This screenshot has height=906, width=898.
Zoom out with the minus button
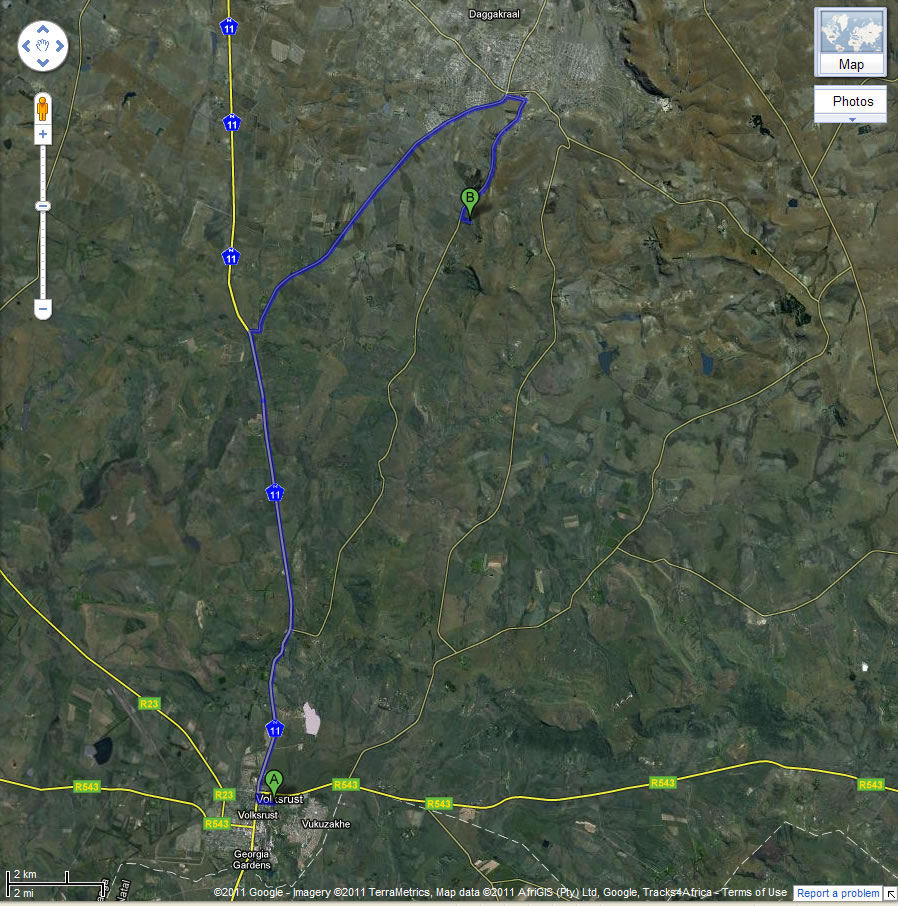pyautogui.click(x=43, y=309)
